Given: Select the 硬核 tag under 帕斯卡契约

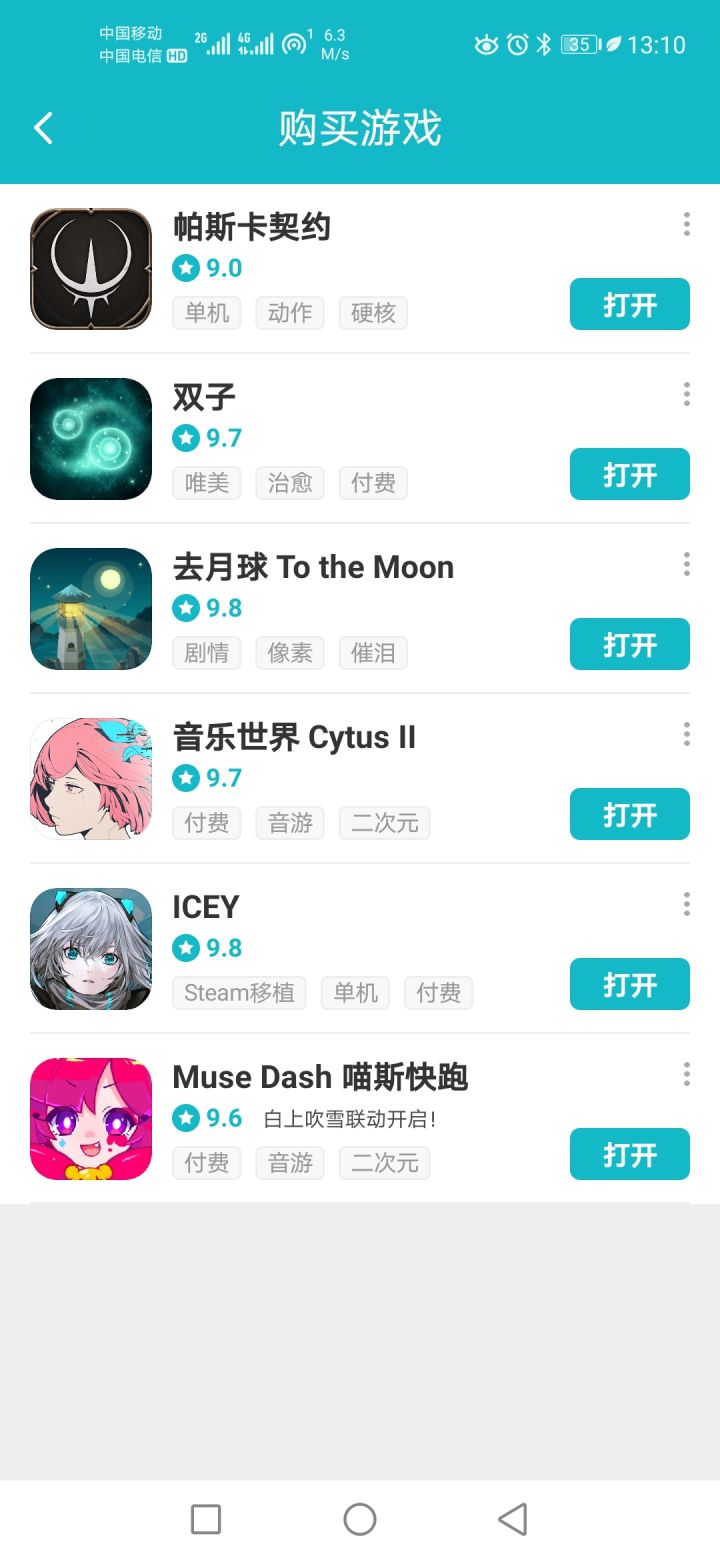Looking at the screenshot, I should [373, 313].
